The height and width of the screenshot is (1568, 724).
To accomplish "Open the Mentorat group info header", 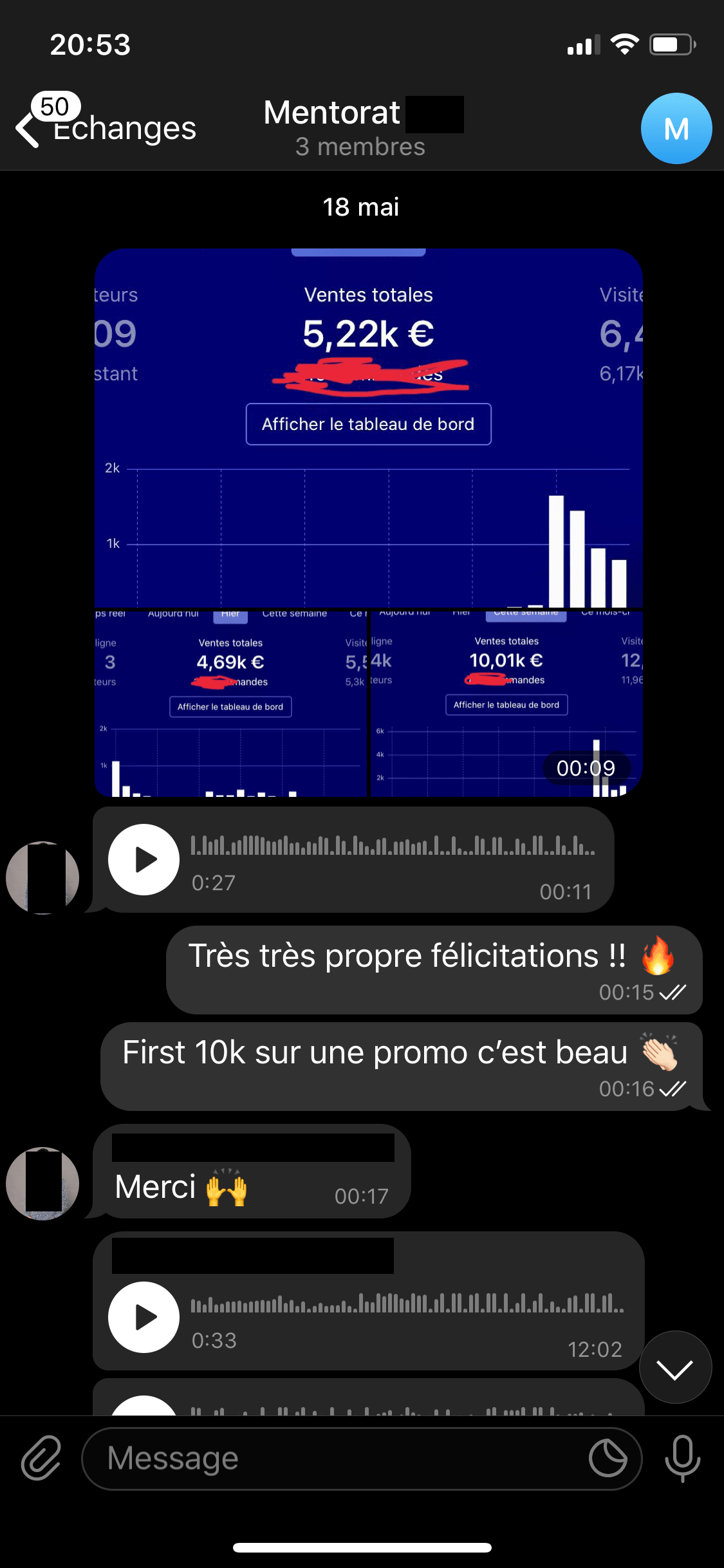I will (360, 127).
